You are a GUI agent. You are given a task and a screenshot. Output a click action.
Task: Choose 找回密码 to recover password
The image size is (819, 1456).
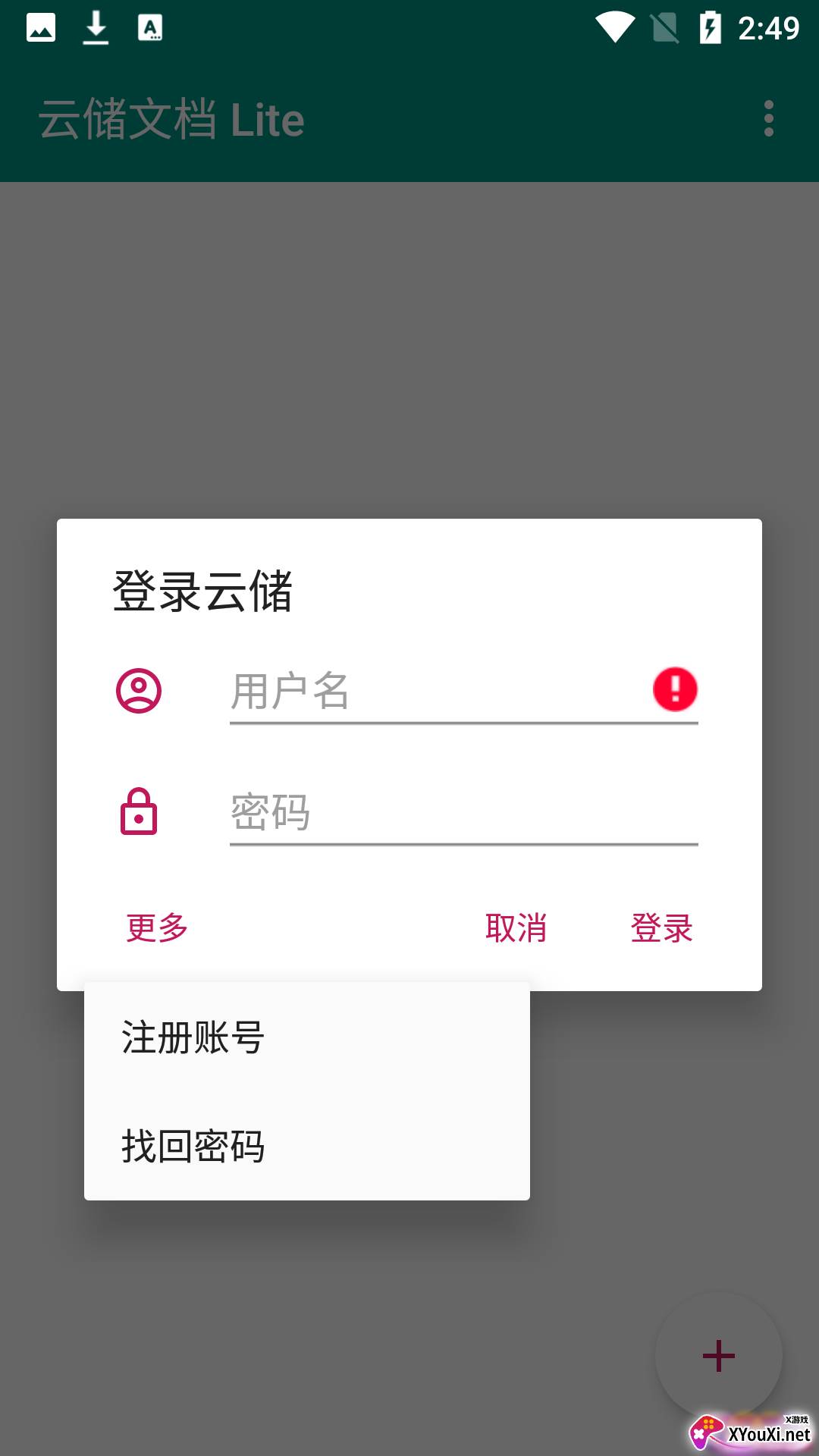(x=306, y=1146)
